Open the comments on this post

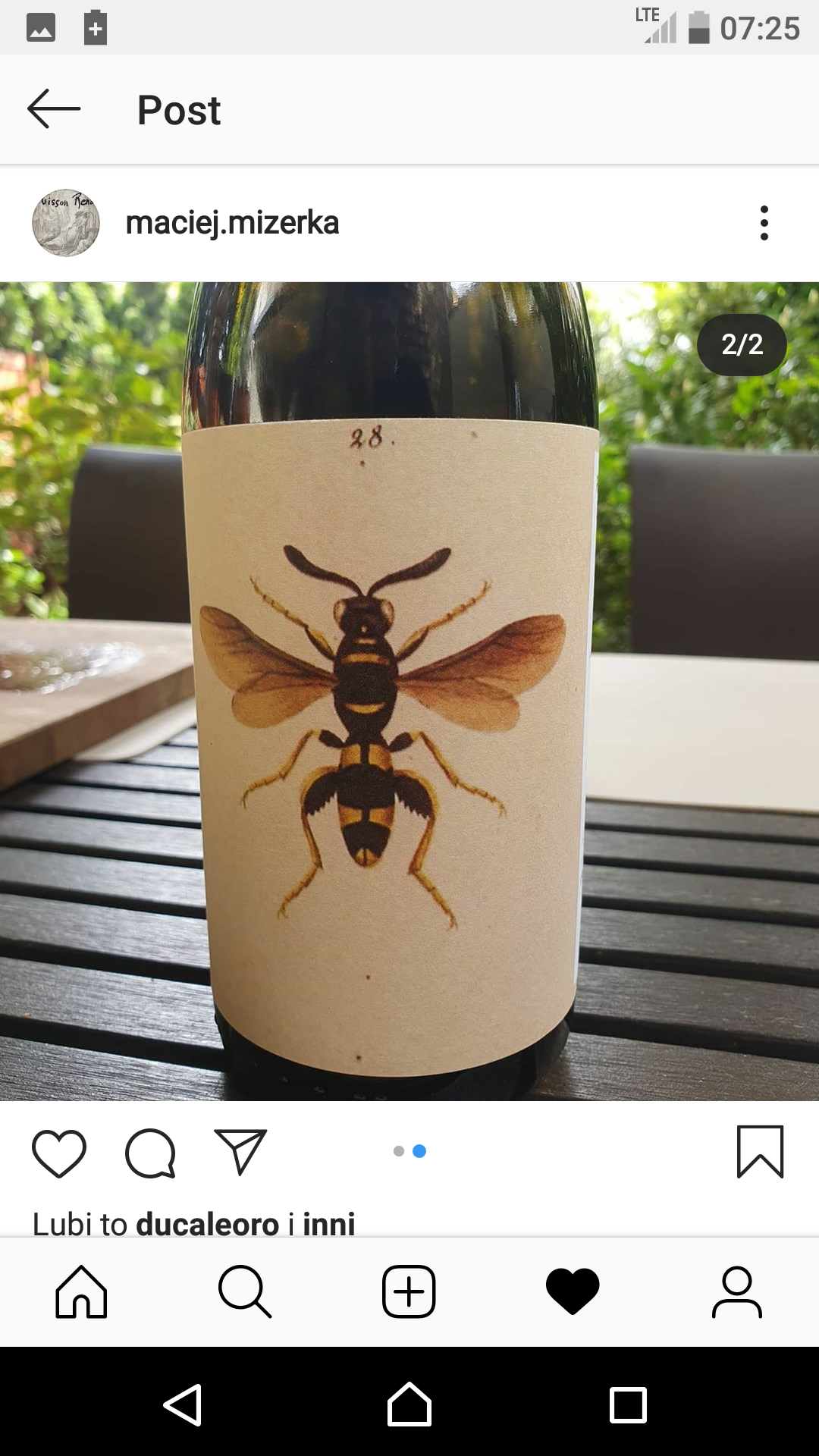pos(150,1153)
